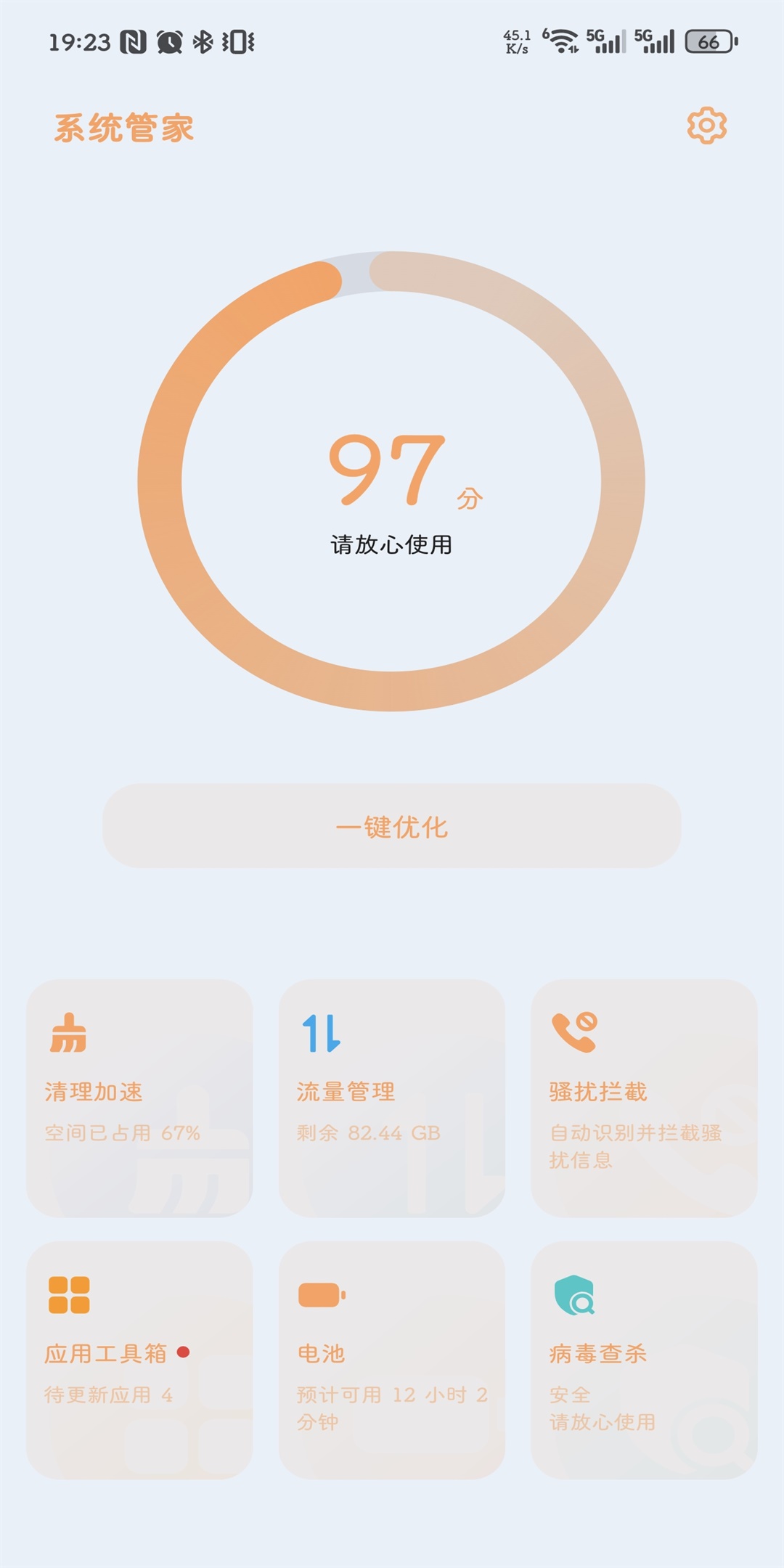Open the 清理加速 card
Viewport: 784px width, 1568px height.
[139, 1098]
